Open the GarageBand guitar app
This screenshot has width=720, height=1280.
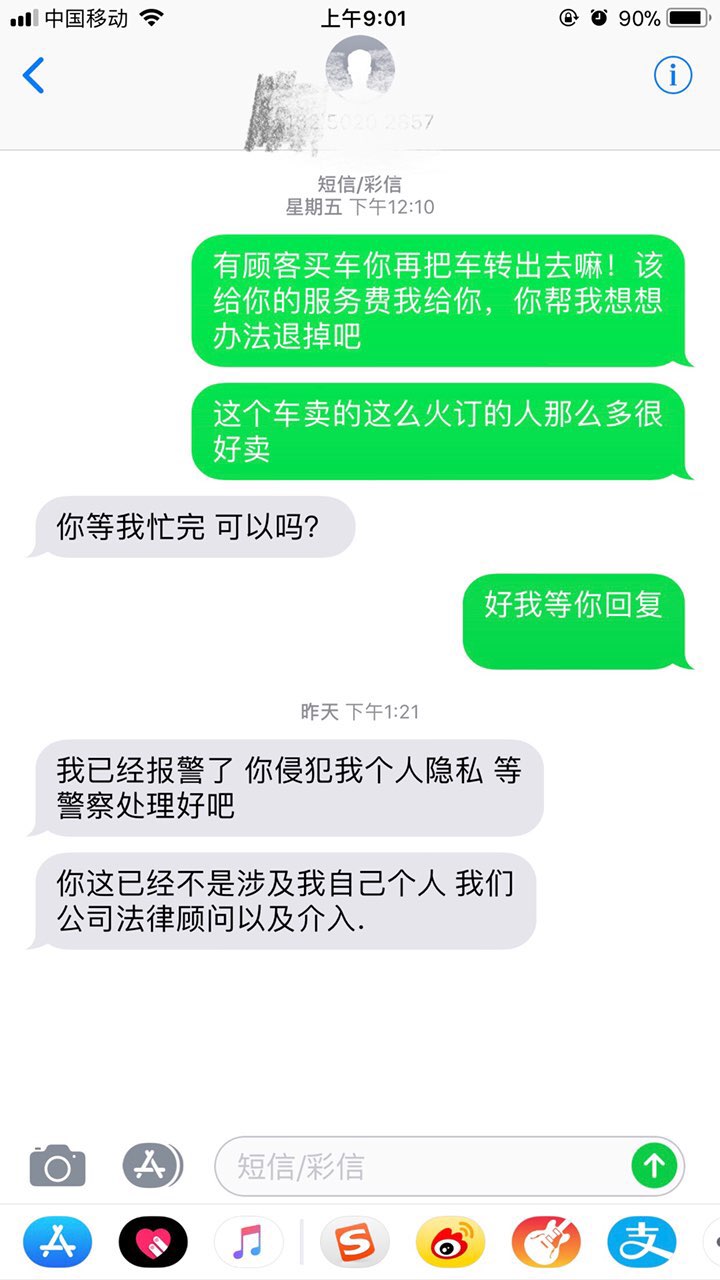[546, 1243]
